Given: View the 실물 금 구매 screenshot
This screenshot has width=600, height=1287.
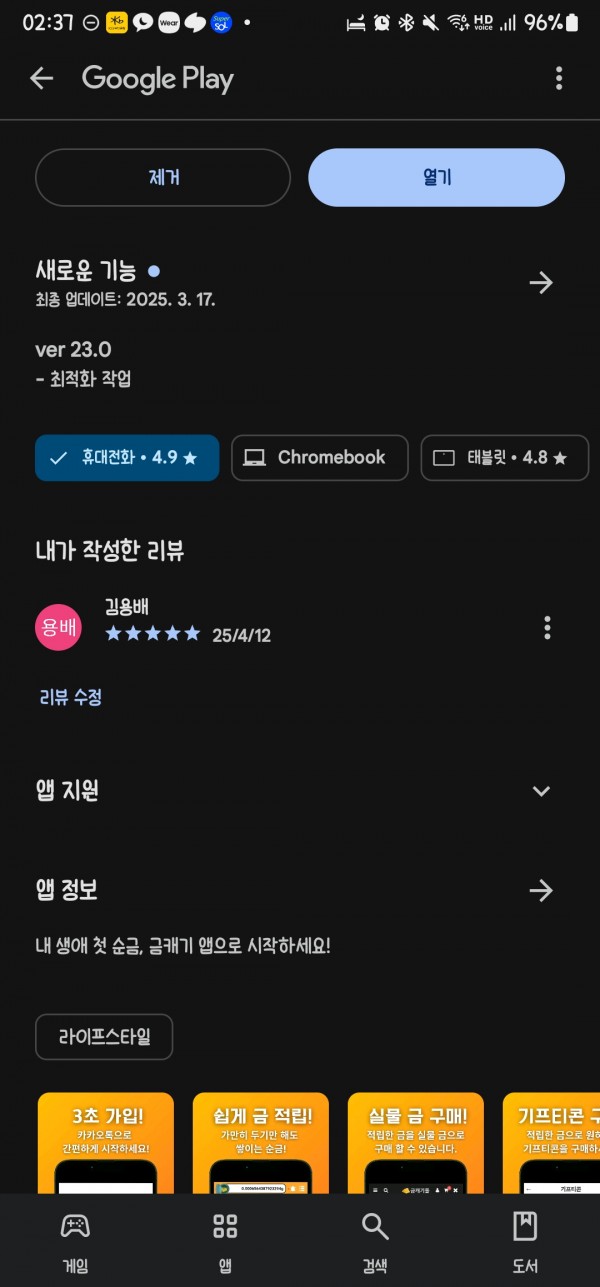Looking at the screenshot, I should pos(416,1143).
